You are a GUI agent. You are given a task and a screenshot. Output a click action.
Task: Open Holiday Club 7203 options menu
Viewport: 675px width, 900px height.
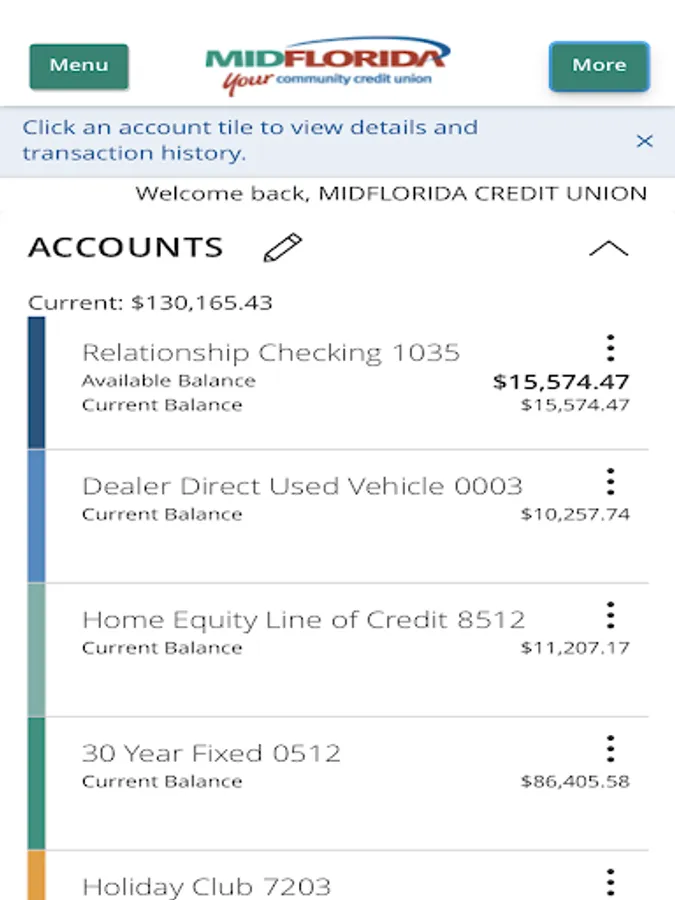(610, 882)
